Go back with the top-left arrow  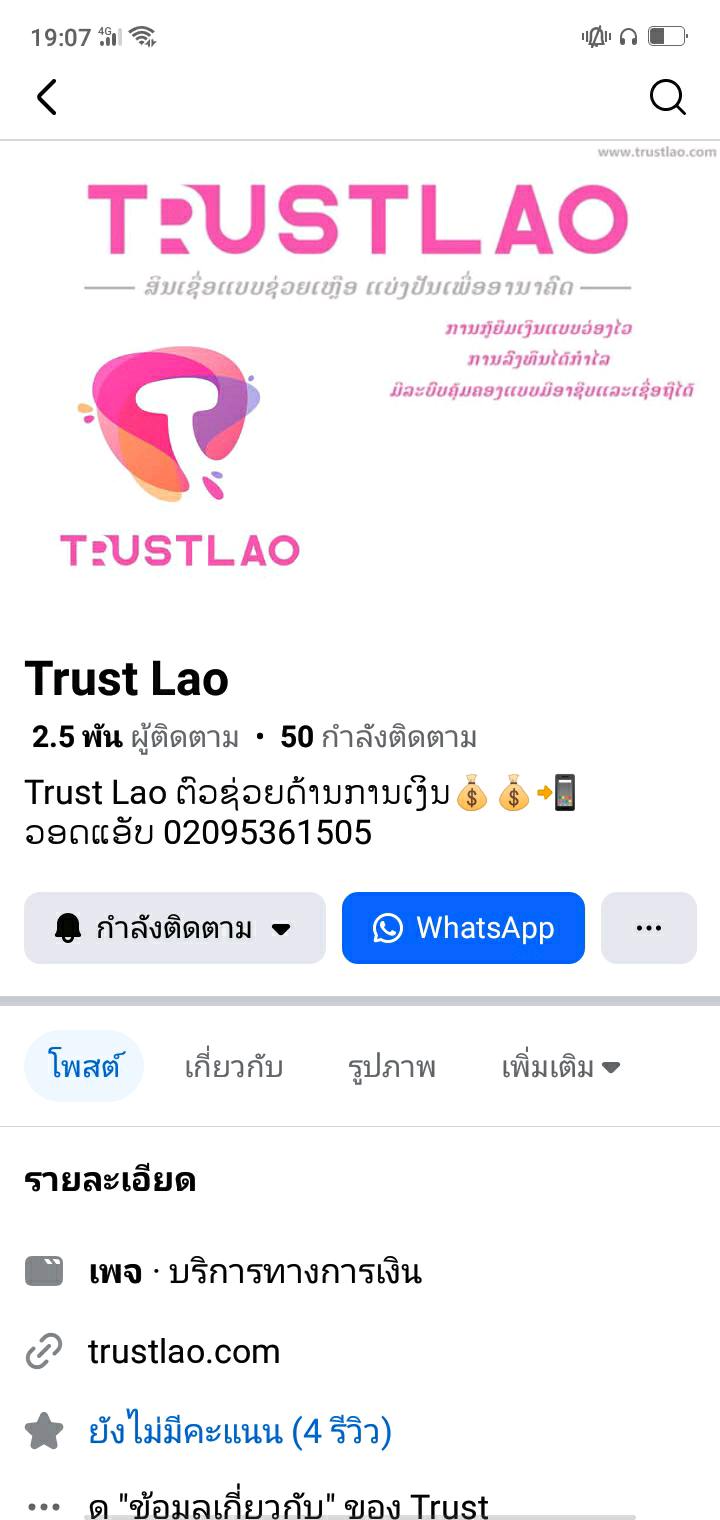pyautogui.click(x=47, y=97)
